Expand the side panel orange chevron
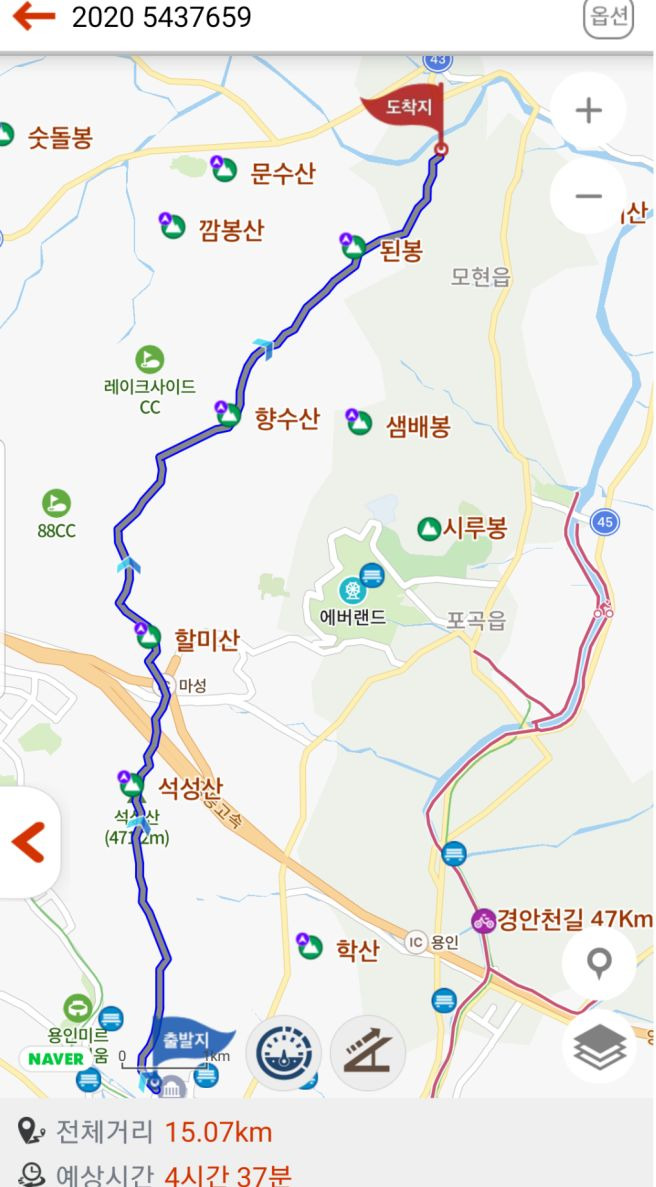 29,842
